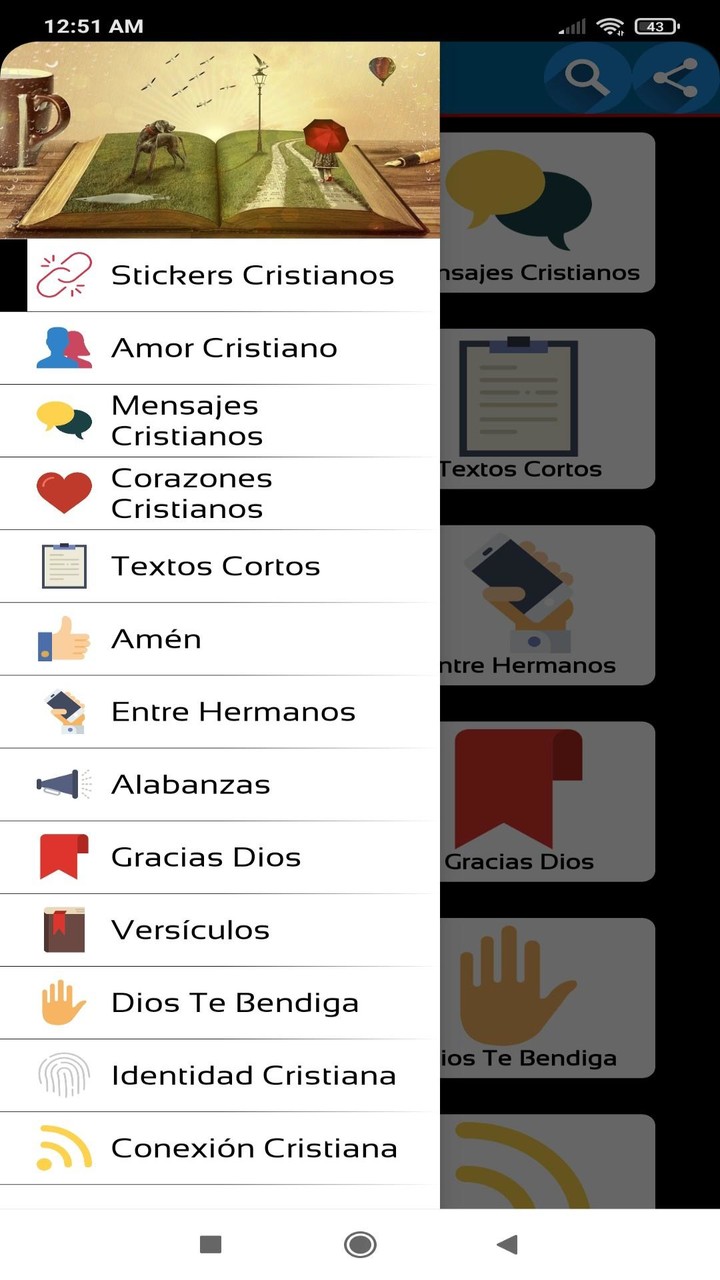Tap the book header image in the drawer
720x1280 pixels.
[220, 138]
